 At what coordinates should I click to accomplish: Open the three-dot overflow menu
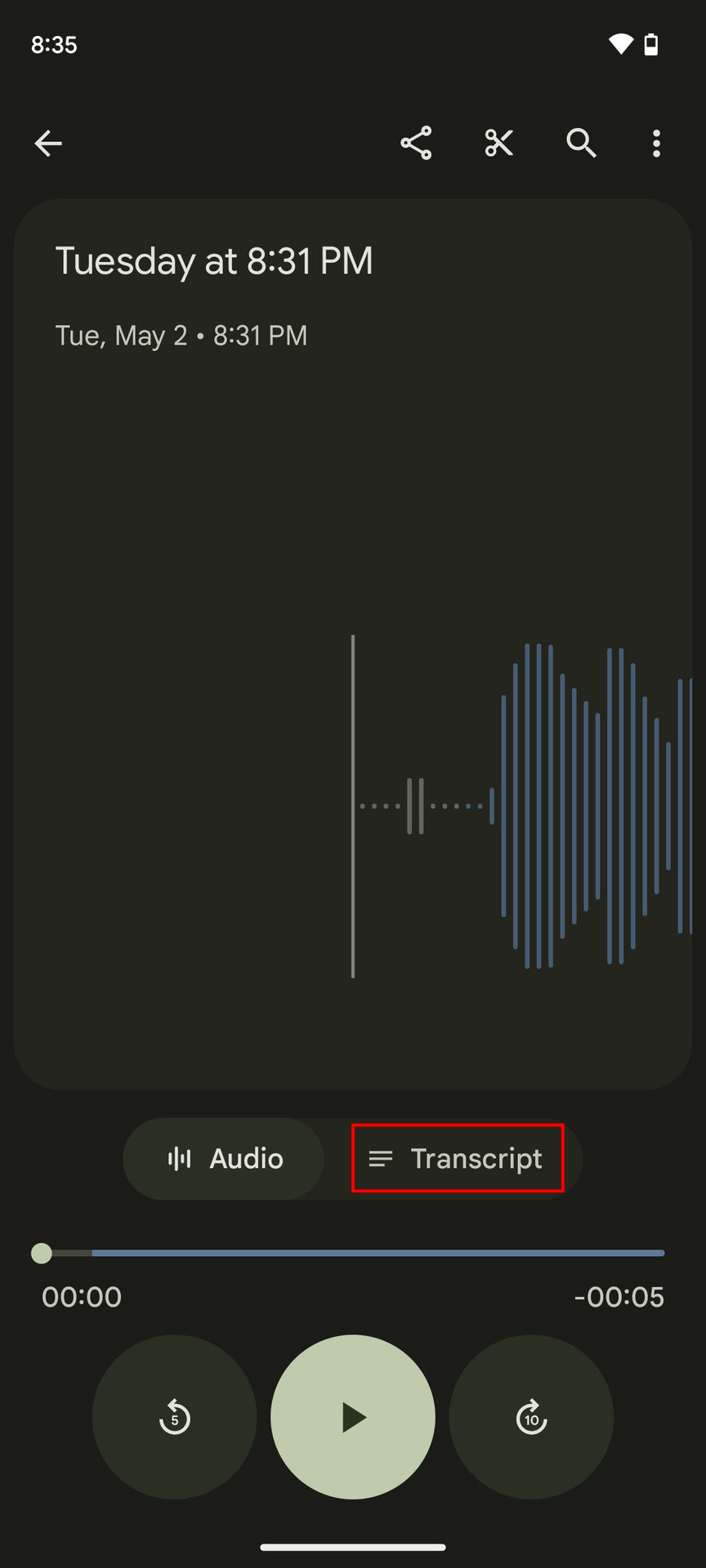coord(656,144)
